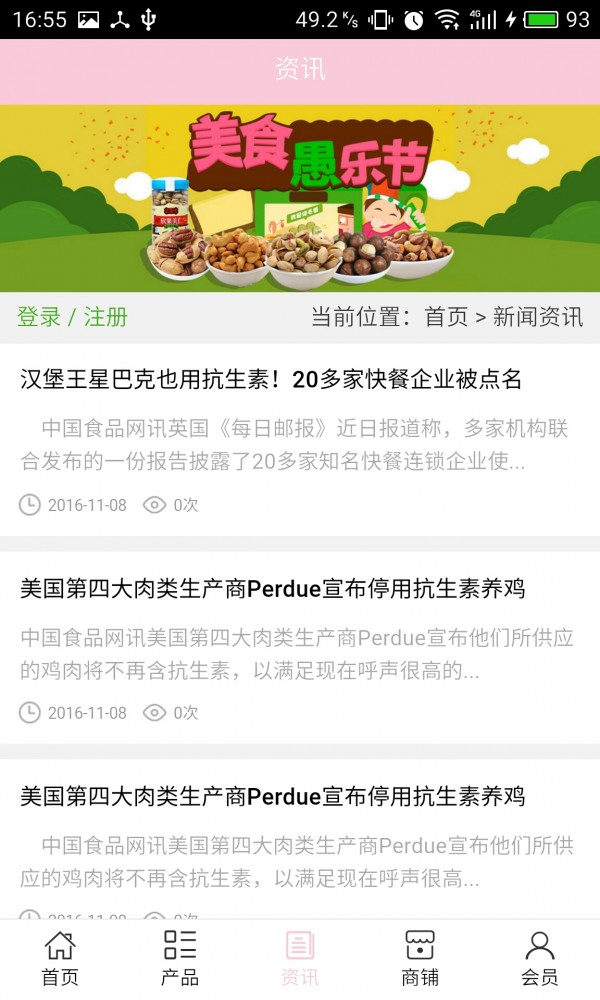The width and height of the screenshot is (600, 1000).
Task: Follow the 首页 link in the breadcrumb
Action: [x=446, y=317]
